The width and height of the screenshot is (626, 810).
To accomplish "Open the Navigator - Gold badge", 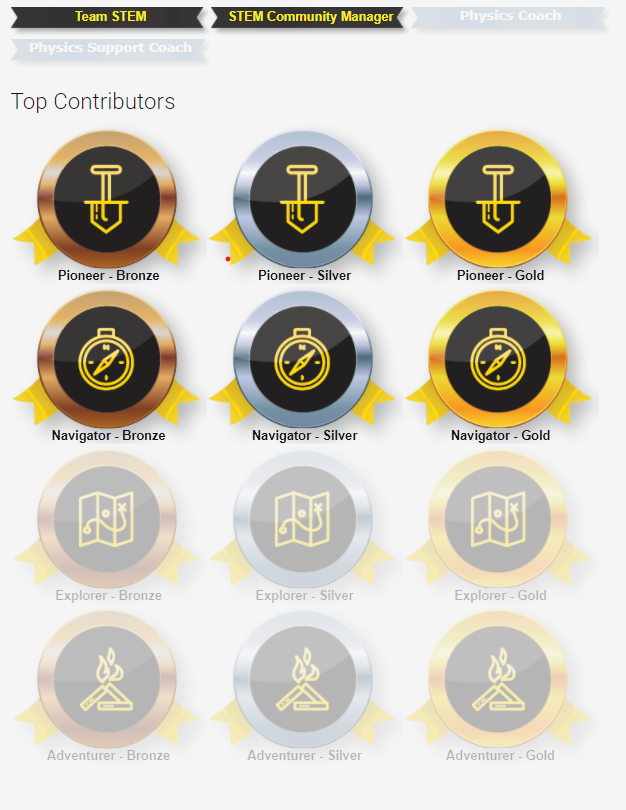I will (499, 358).
